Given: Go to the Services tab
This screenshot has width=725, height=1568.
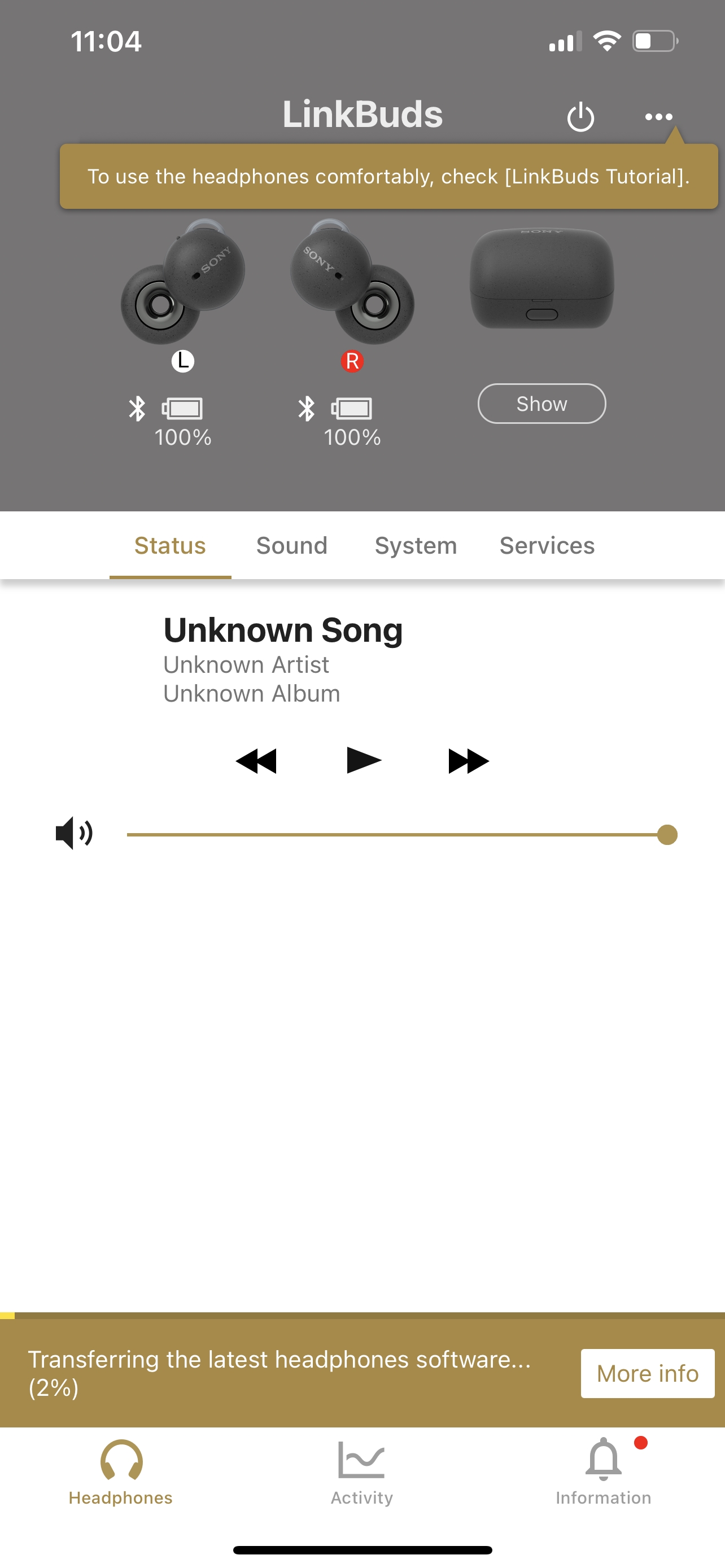Looking at the screenshot, I should click(x=547, y=545).
